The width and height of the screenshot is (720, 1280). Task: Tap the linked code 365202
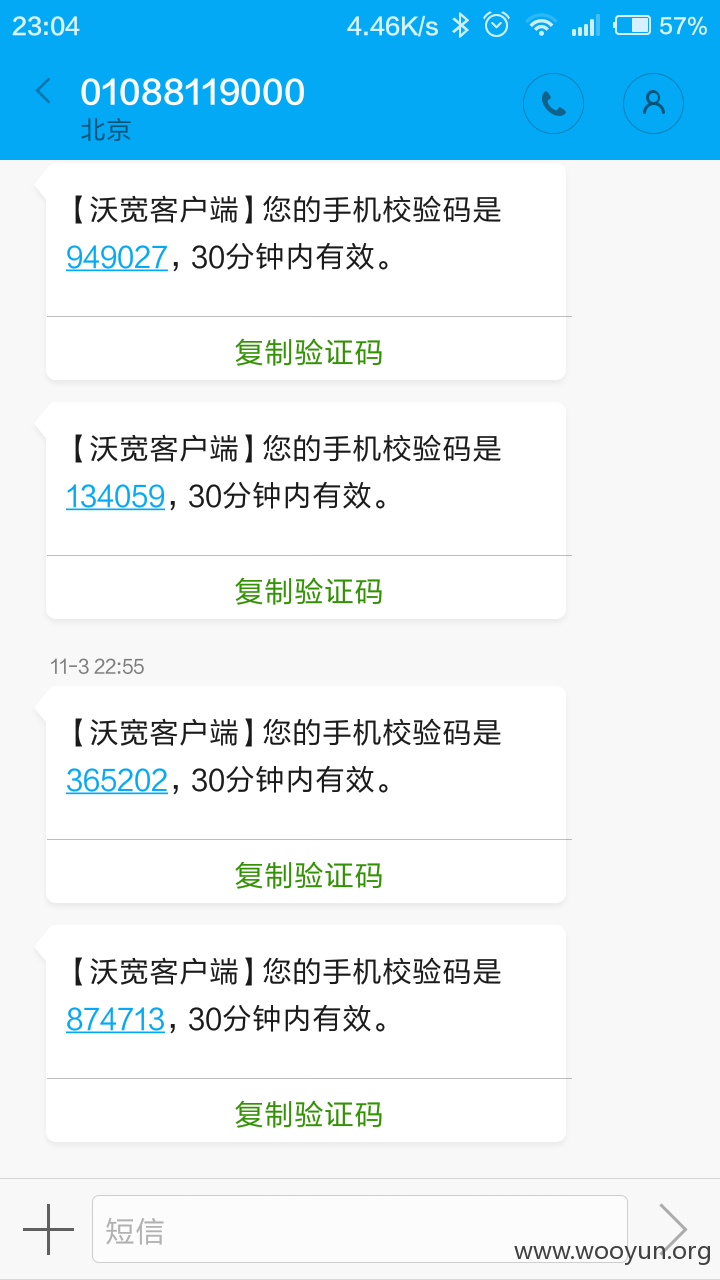(x=117, y=780)
